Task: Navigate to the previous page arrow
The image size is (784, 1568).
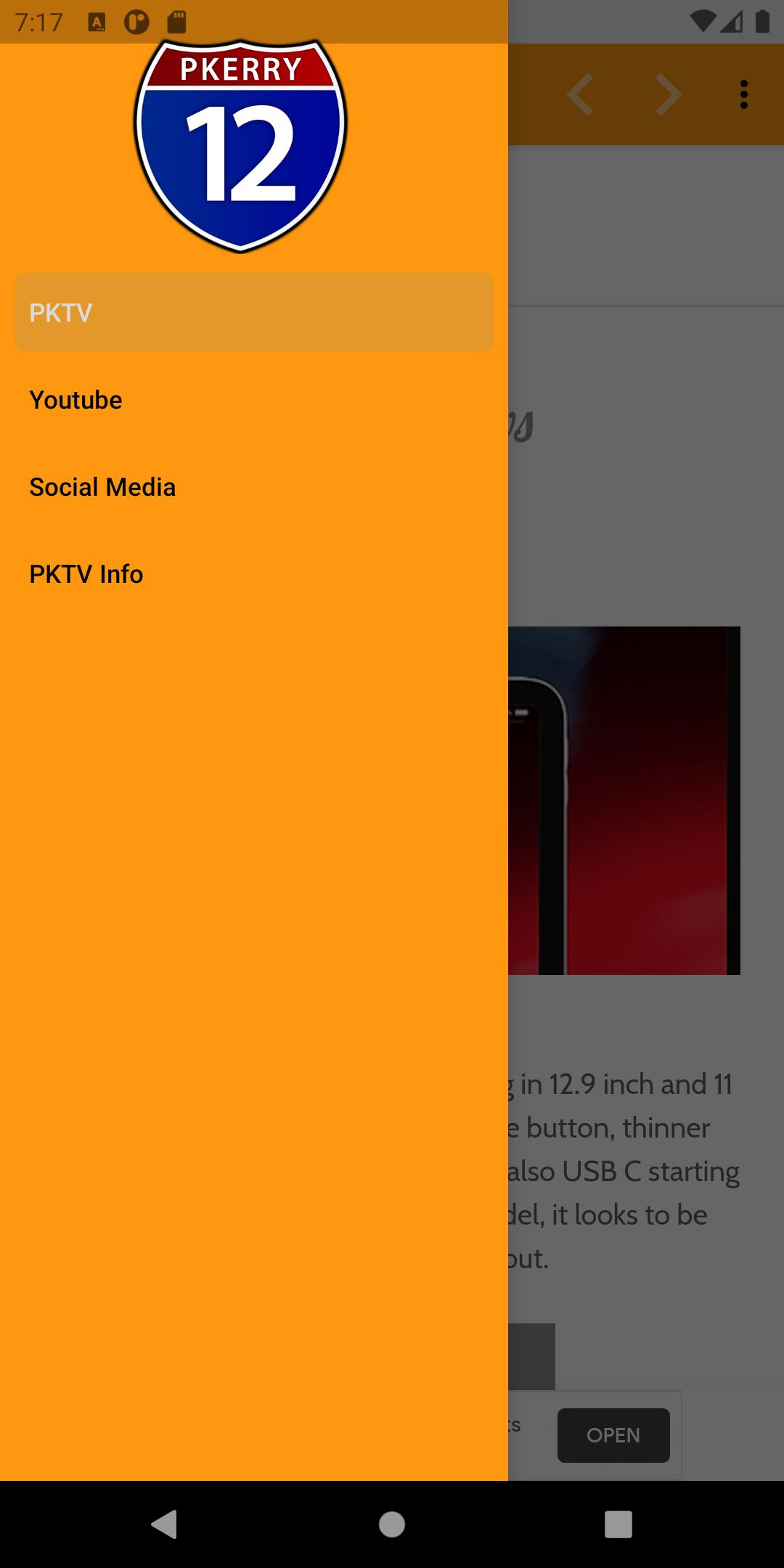Action: click(581, 94)
